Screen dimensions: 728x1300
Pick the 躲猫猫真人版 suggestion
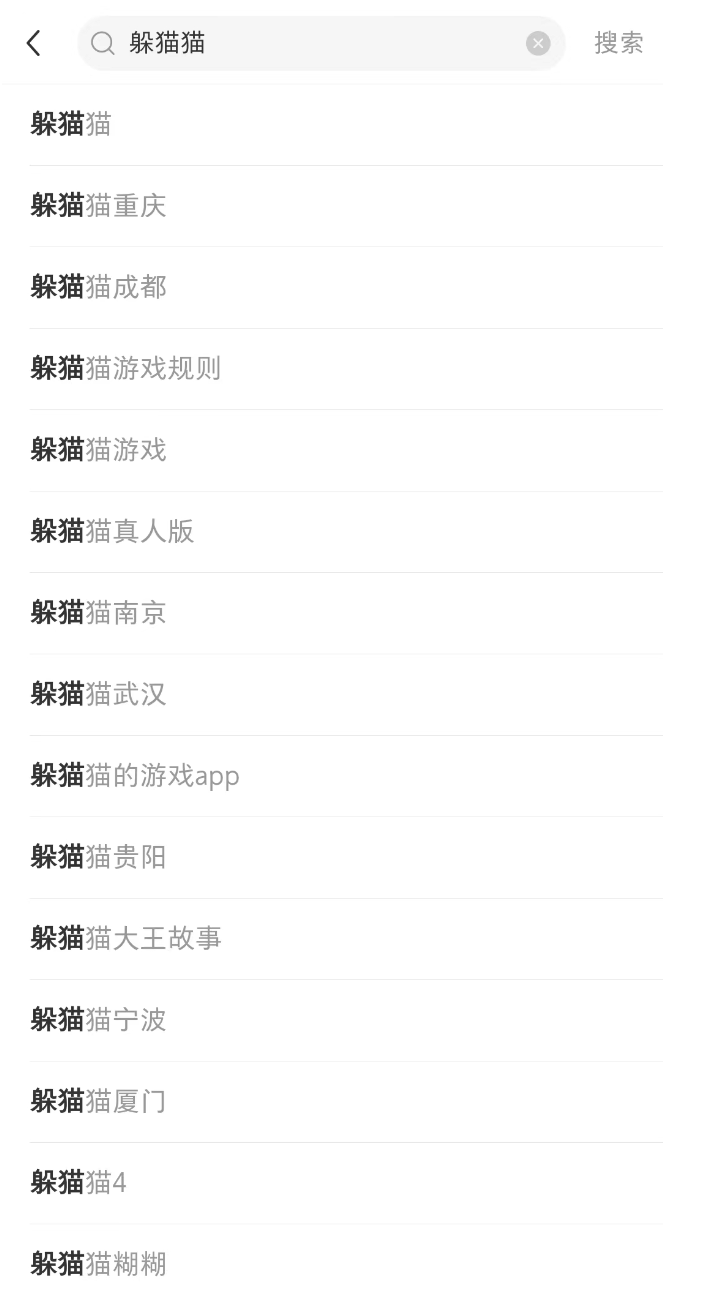click(112, 531)
